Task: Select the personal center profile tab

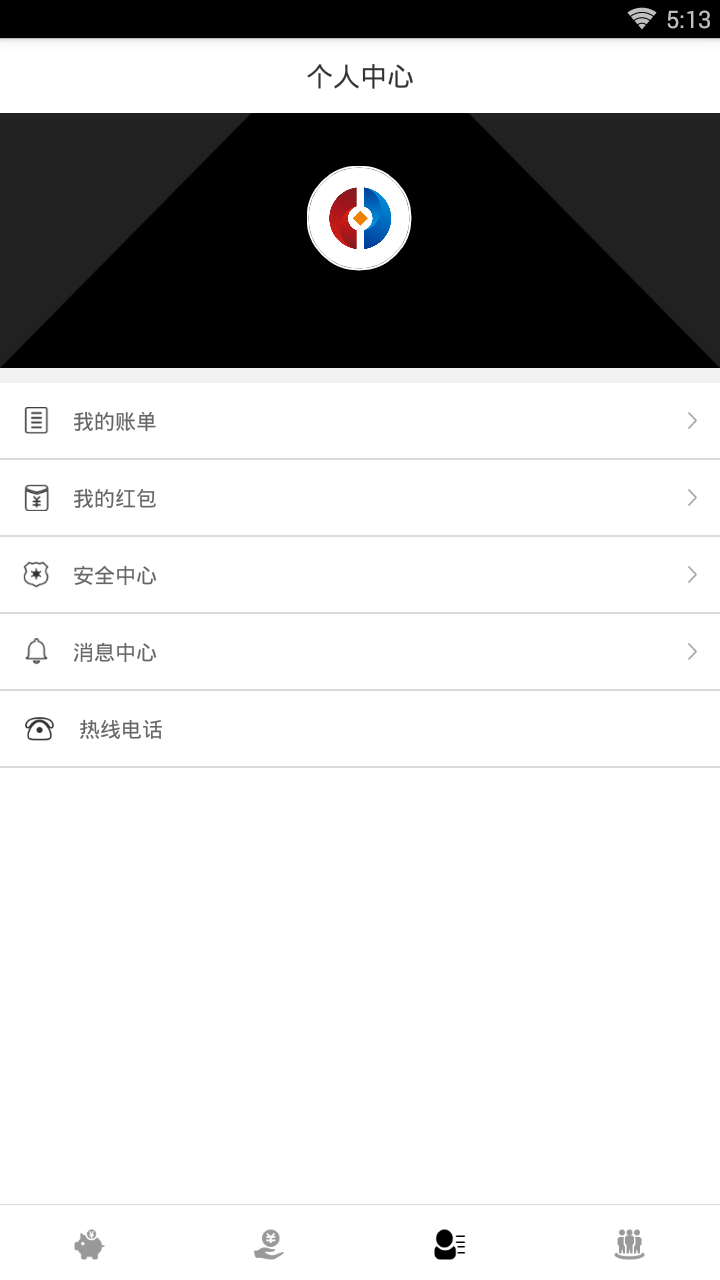Action: point(449,1244)
